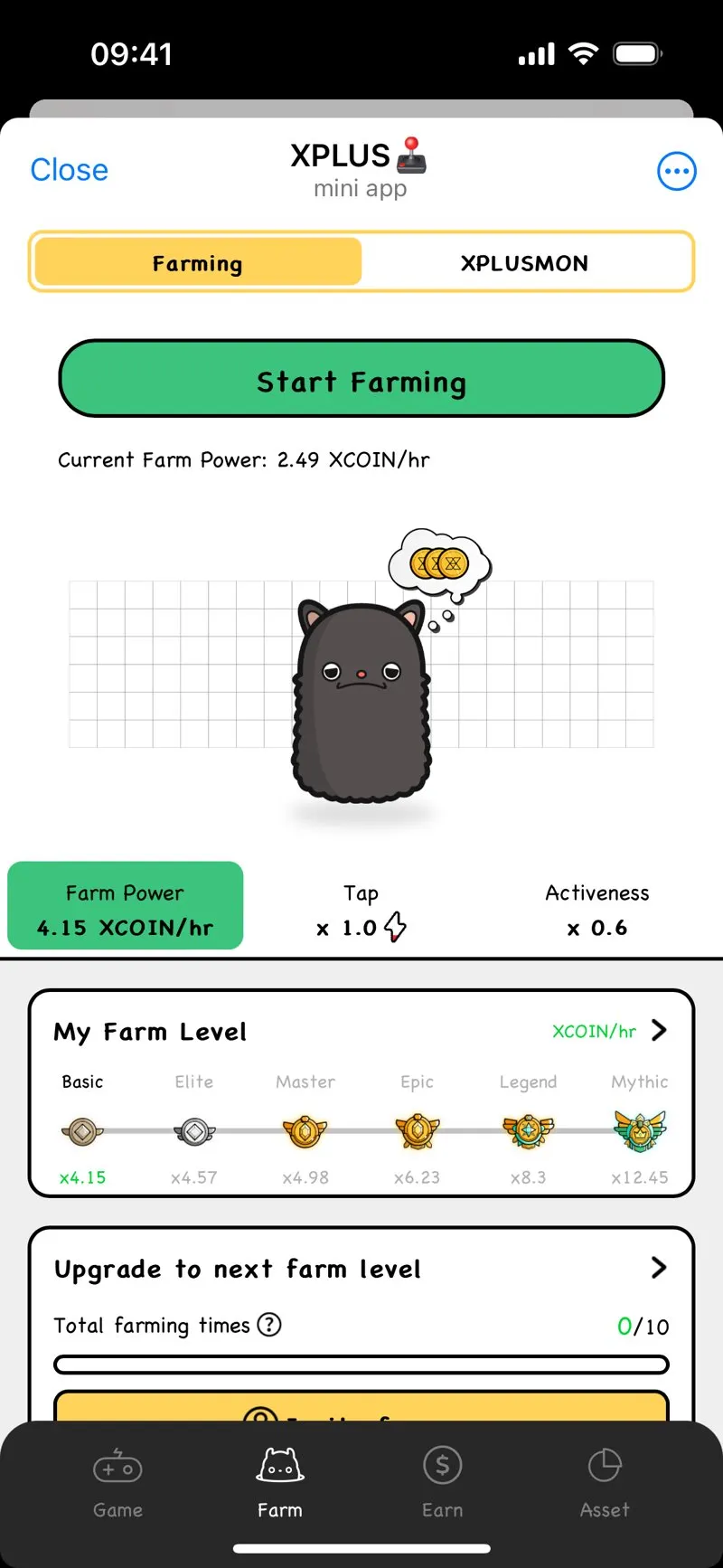723x1568 pixels.
Task: Show help for Total farming times
Action: (x=269, y=1325)
